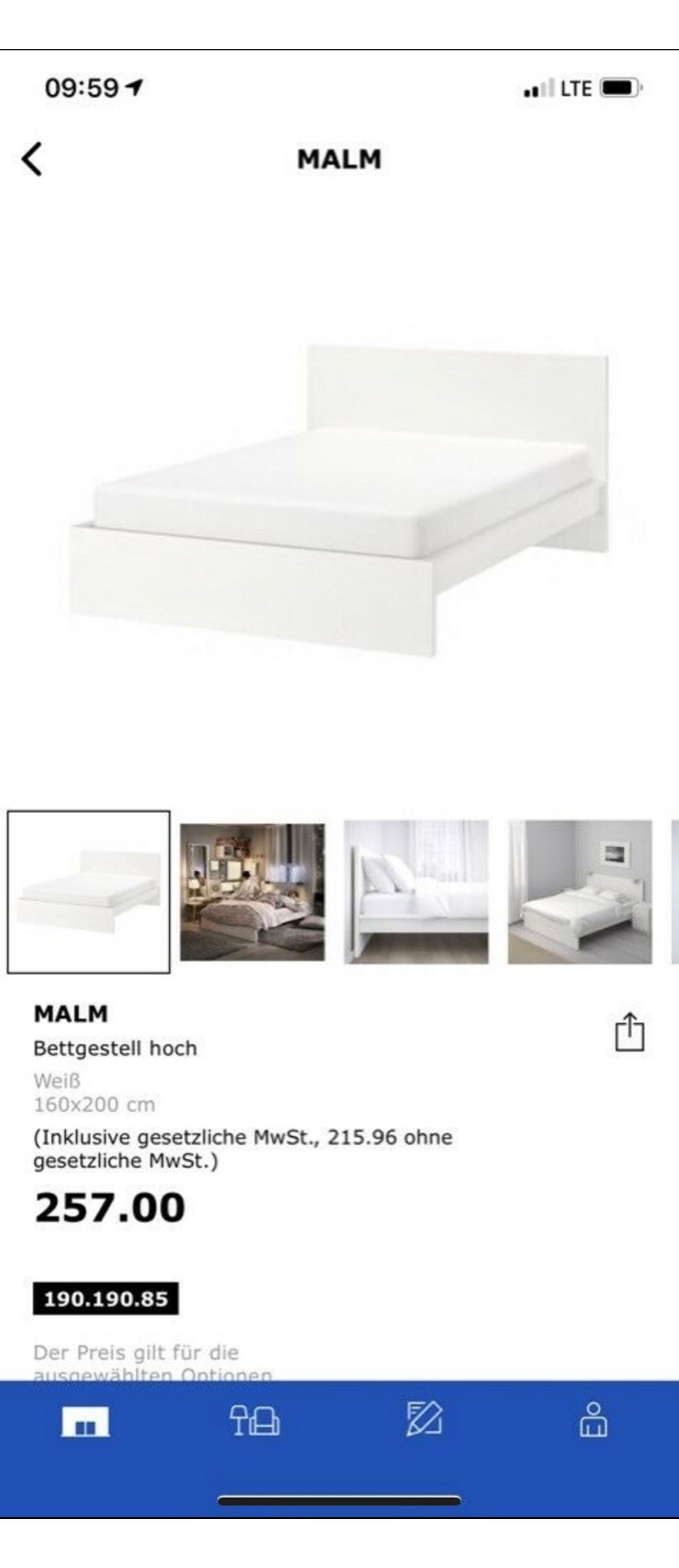View the decorated bedroom thumbnail
This screenshot has width=679, height=1568.
tap(252, 892)
